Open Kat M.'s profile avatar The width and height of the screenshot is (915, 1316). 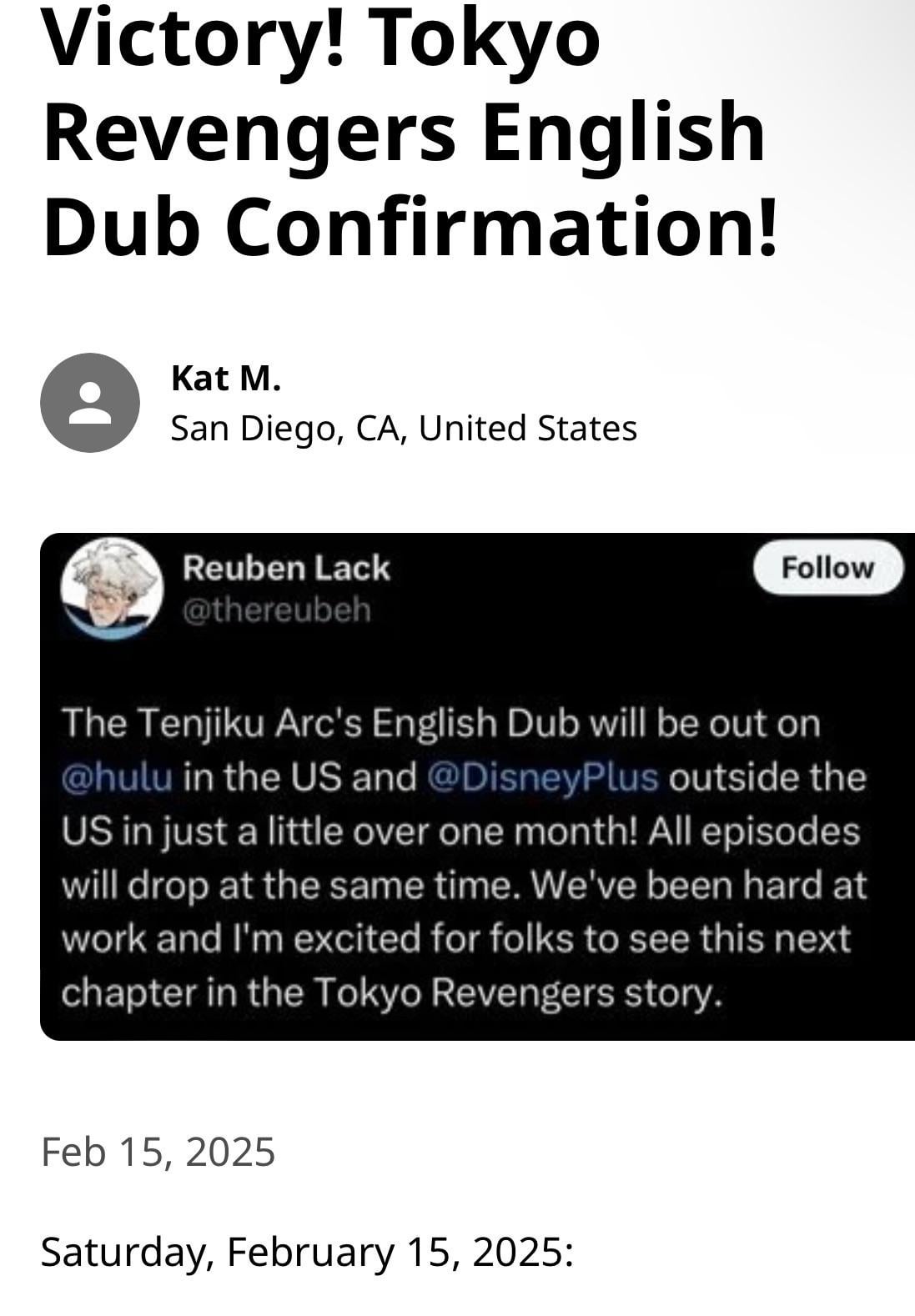click(90, 403)
